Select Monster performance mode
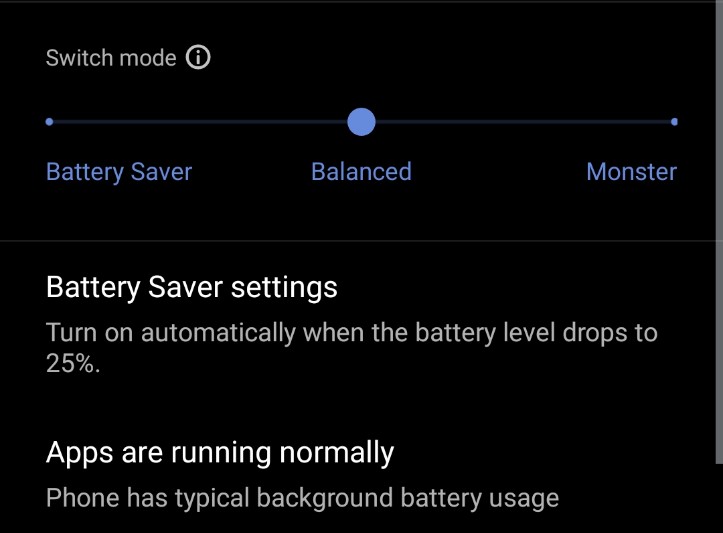The image size is (723, 533). [x=631, y=172]
